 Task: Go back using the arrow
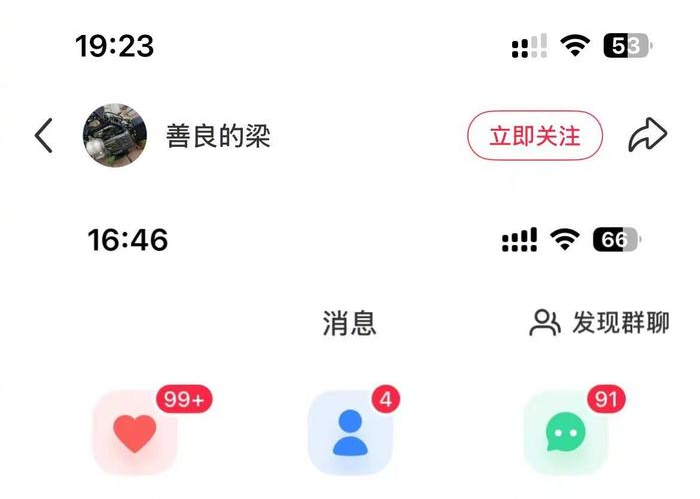[x=43, y=135]
